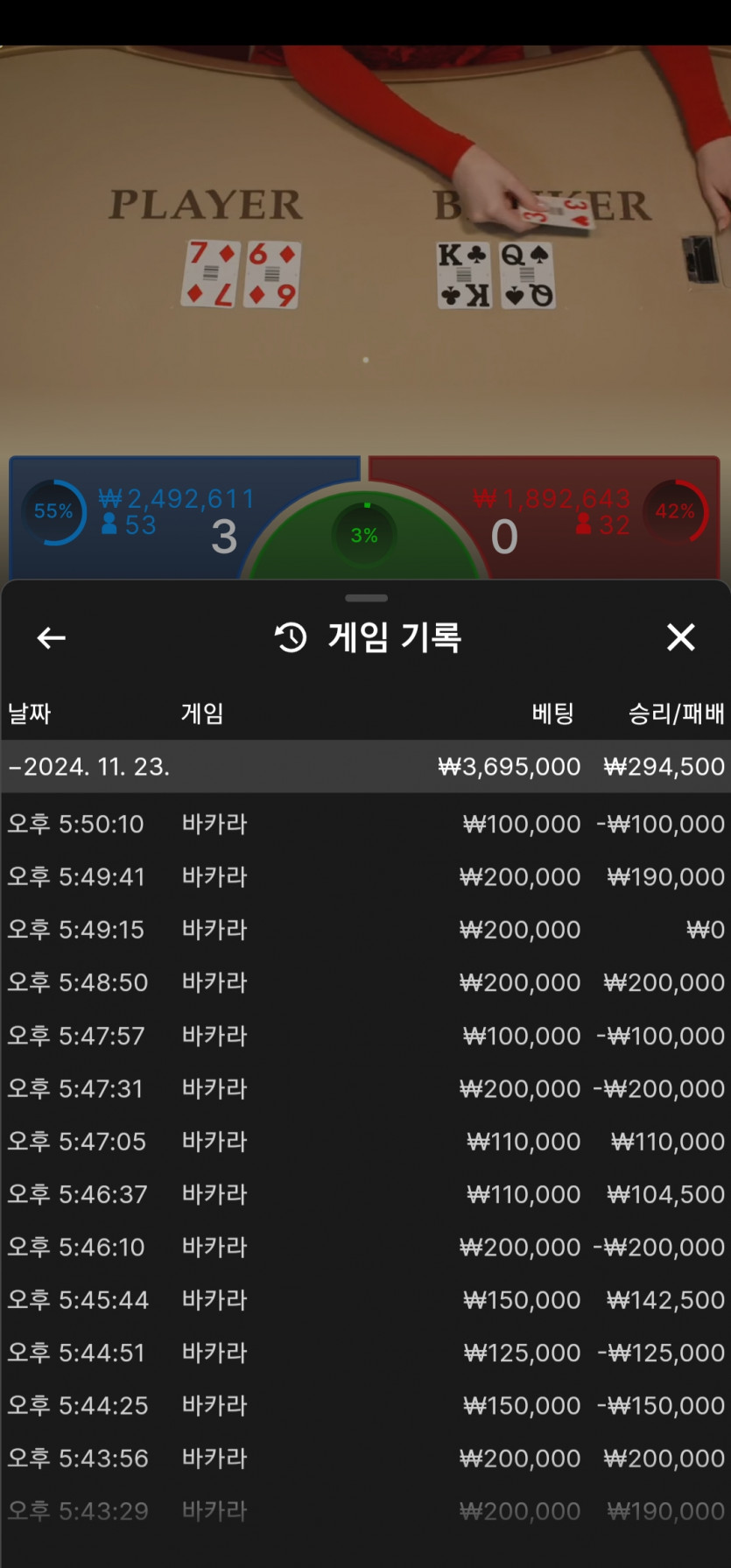This screenshot has height=1568, width=731.
Task: Open the 5:48:50 baccarat round record
Action: (x=366, y=982)
